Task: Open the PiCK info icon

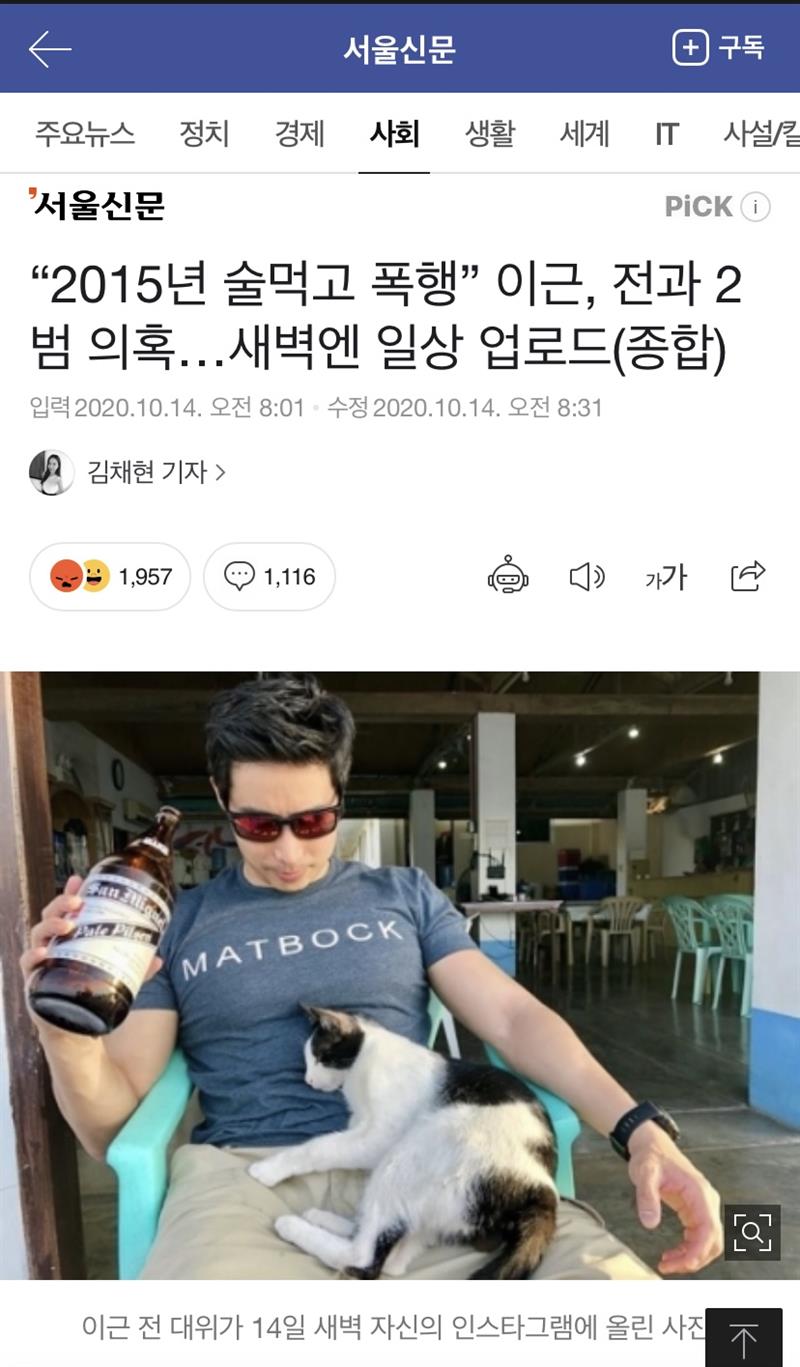Action: point(755,207)
